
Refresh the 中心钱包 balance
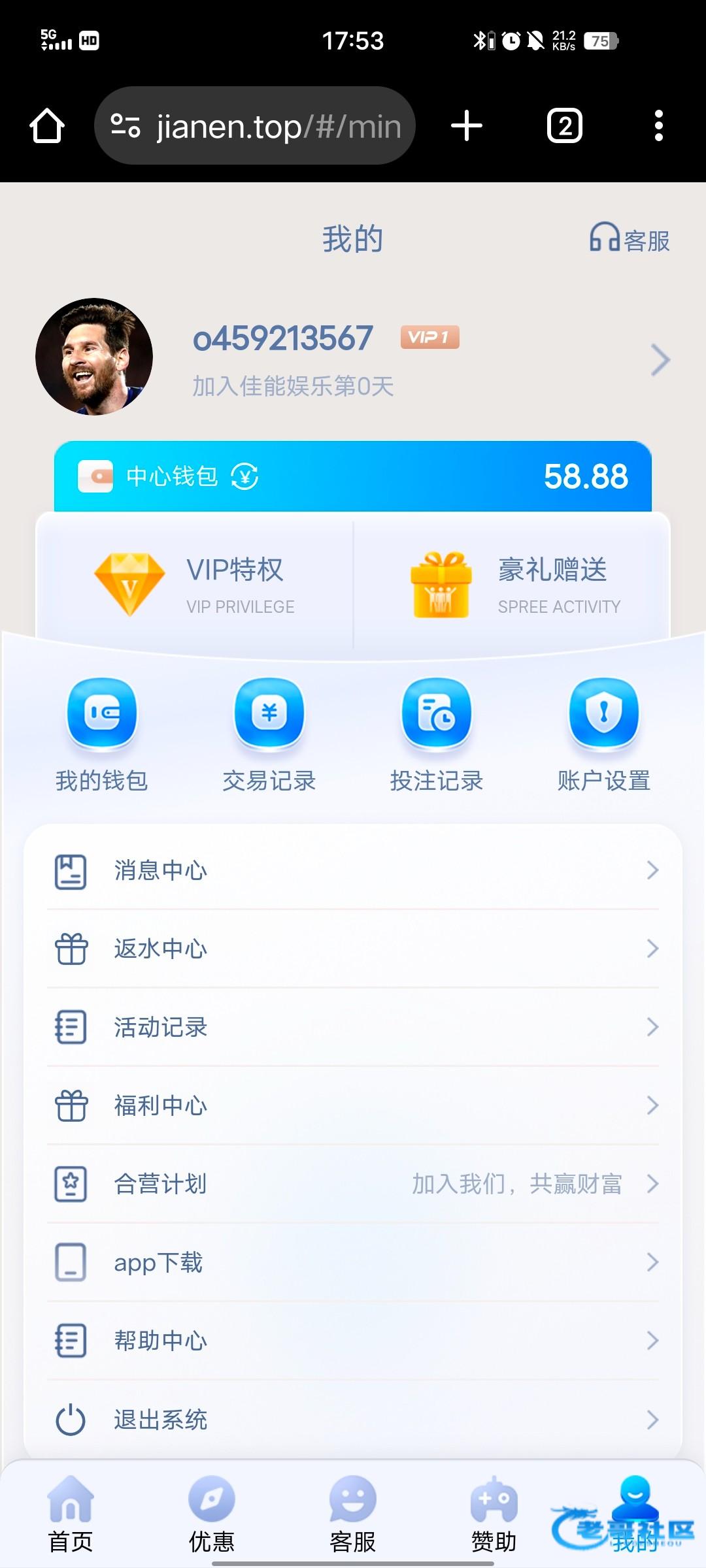coord(244,476)
